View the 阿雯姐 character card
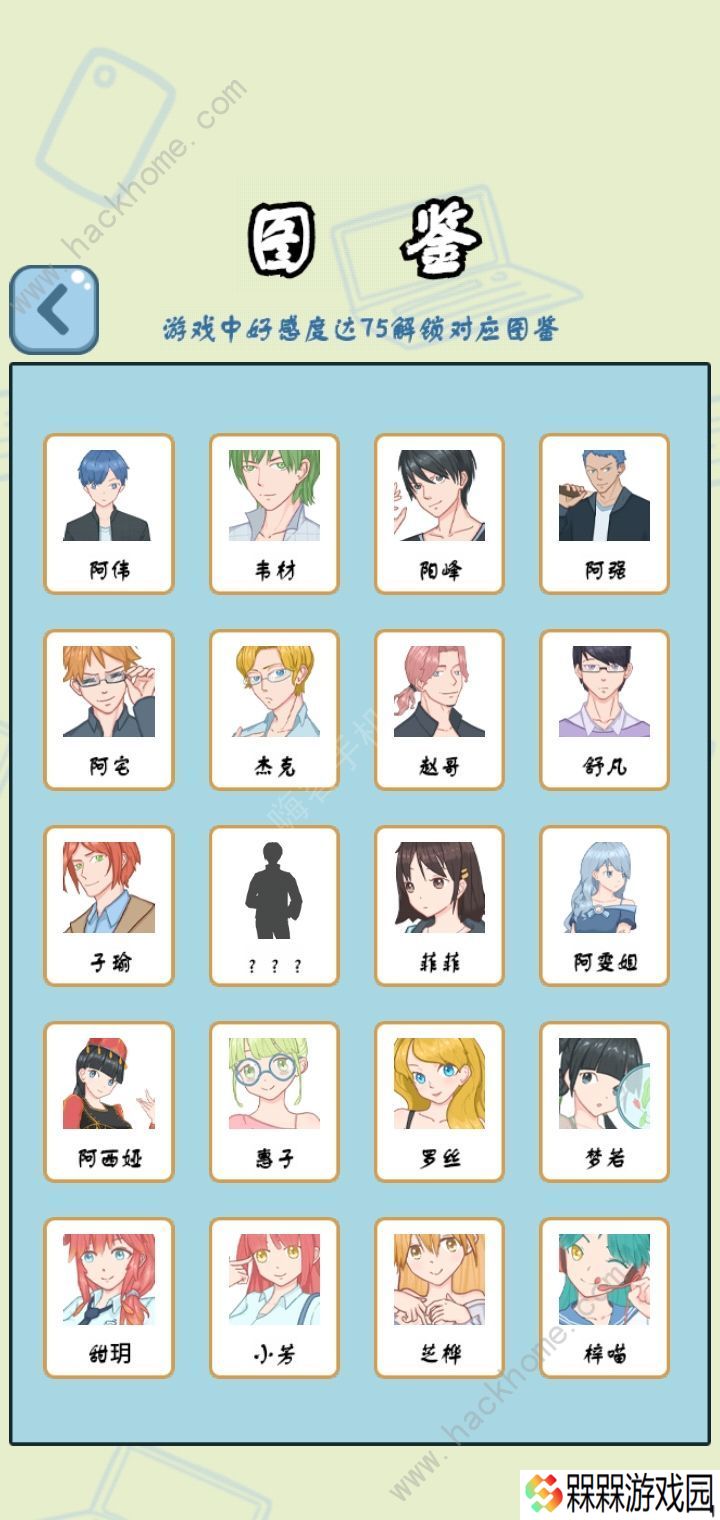 604,906
